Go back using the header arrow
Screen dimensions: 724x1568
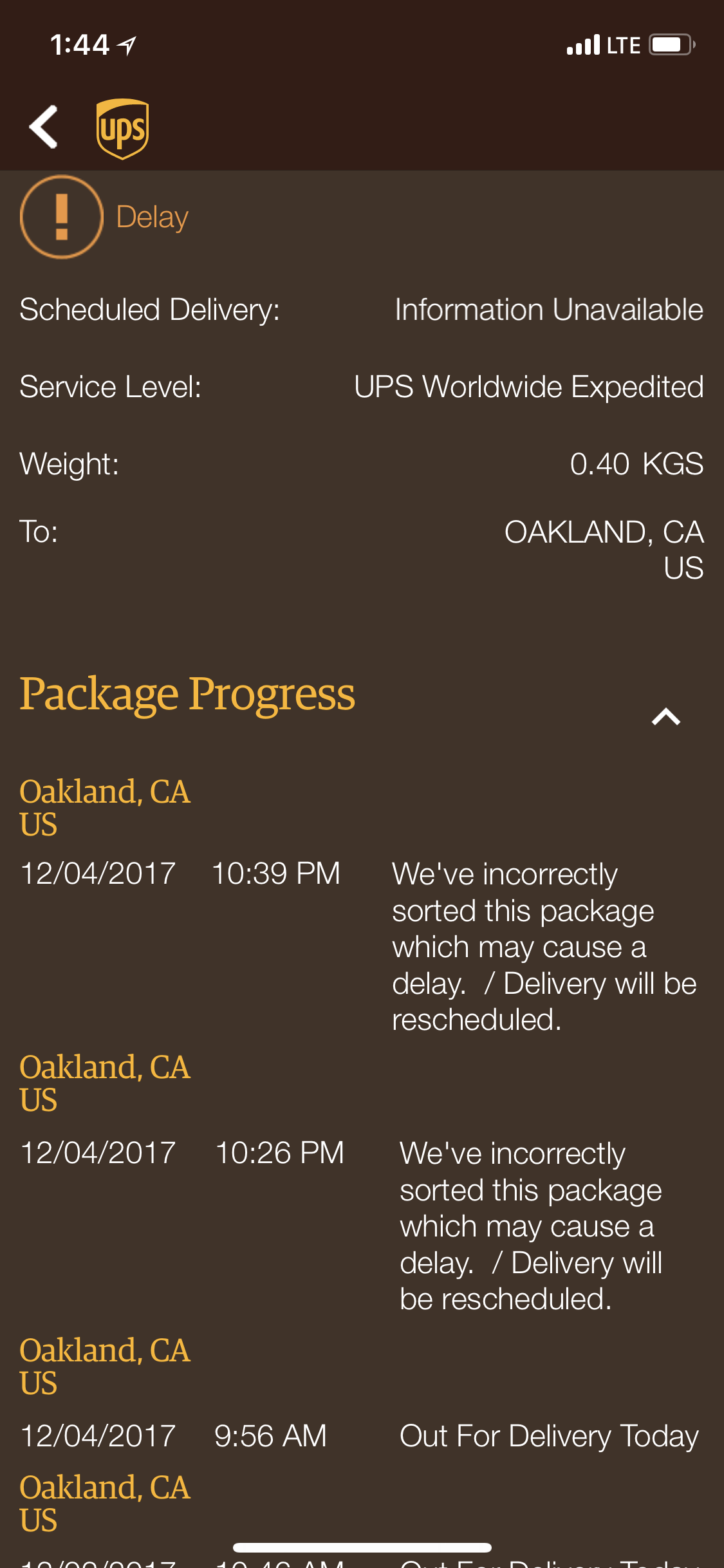pyautogui.click(x=44, y=127)
